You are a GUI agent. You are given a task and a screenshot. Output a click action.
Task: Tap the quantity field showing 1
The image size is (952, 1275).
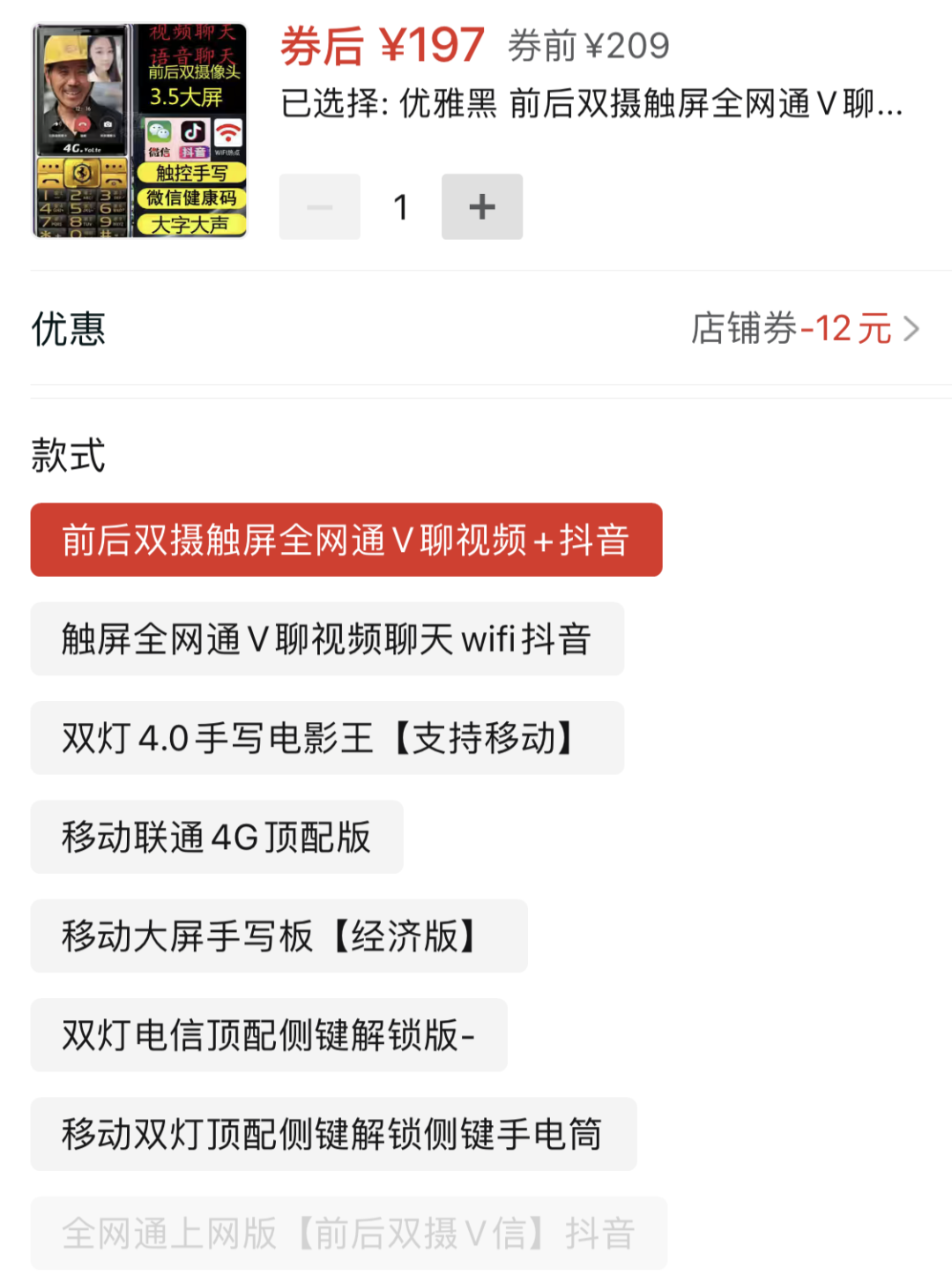pos(400,206)
